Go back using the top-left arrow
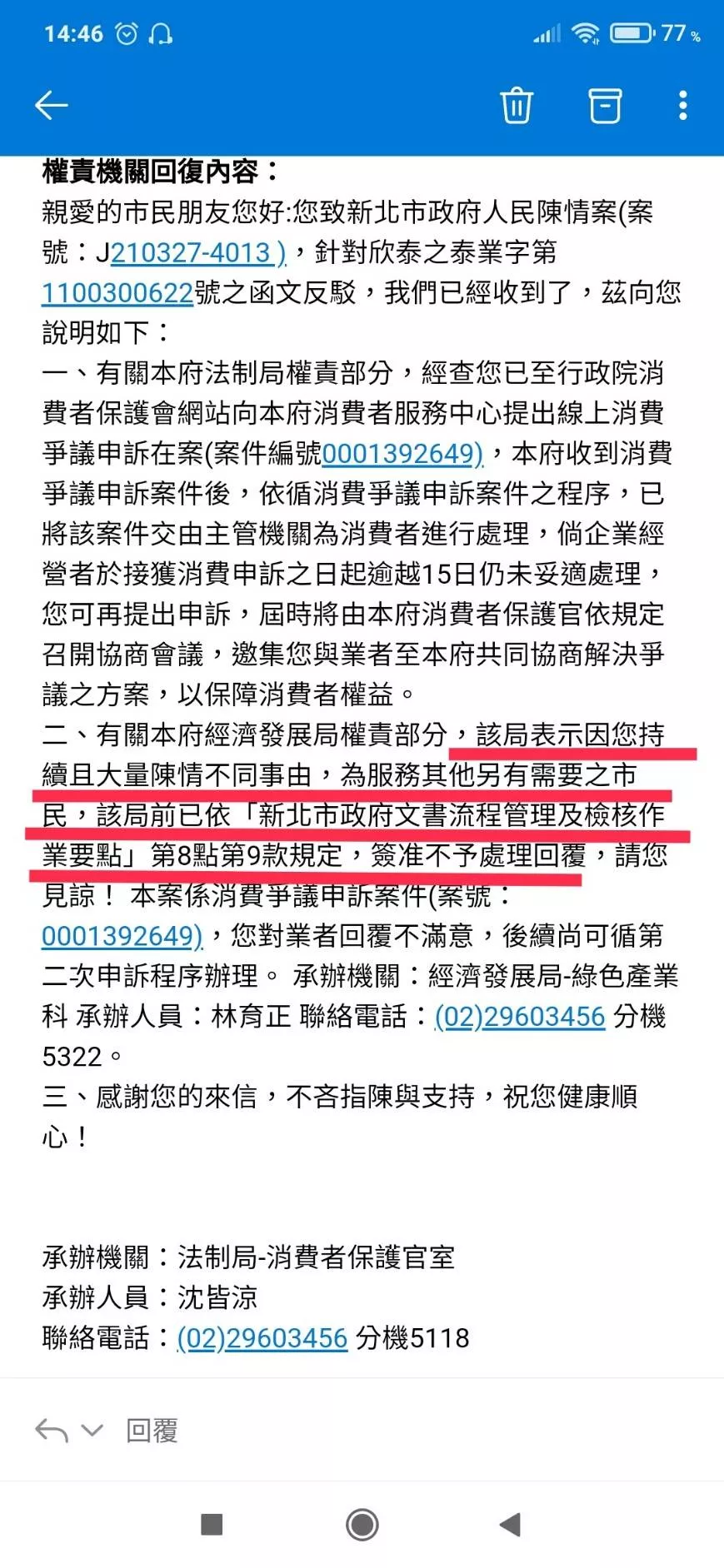 [51, 105]
